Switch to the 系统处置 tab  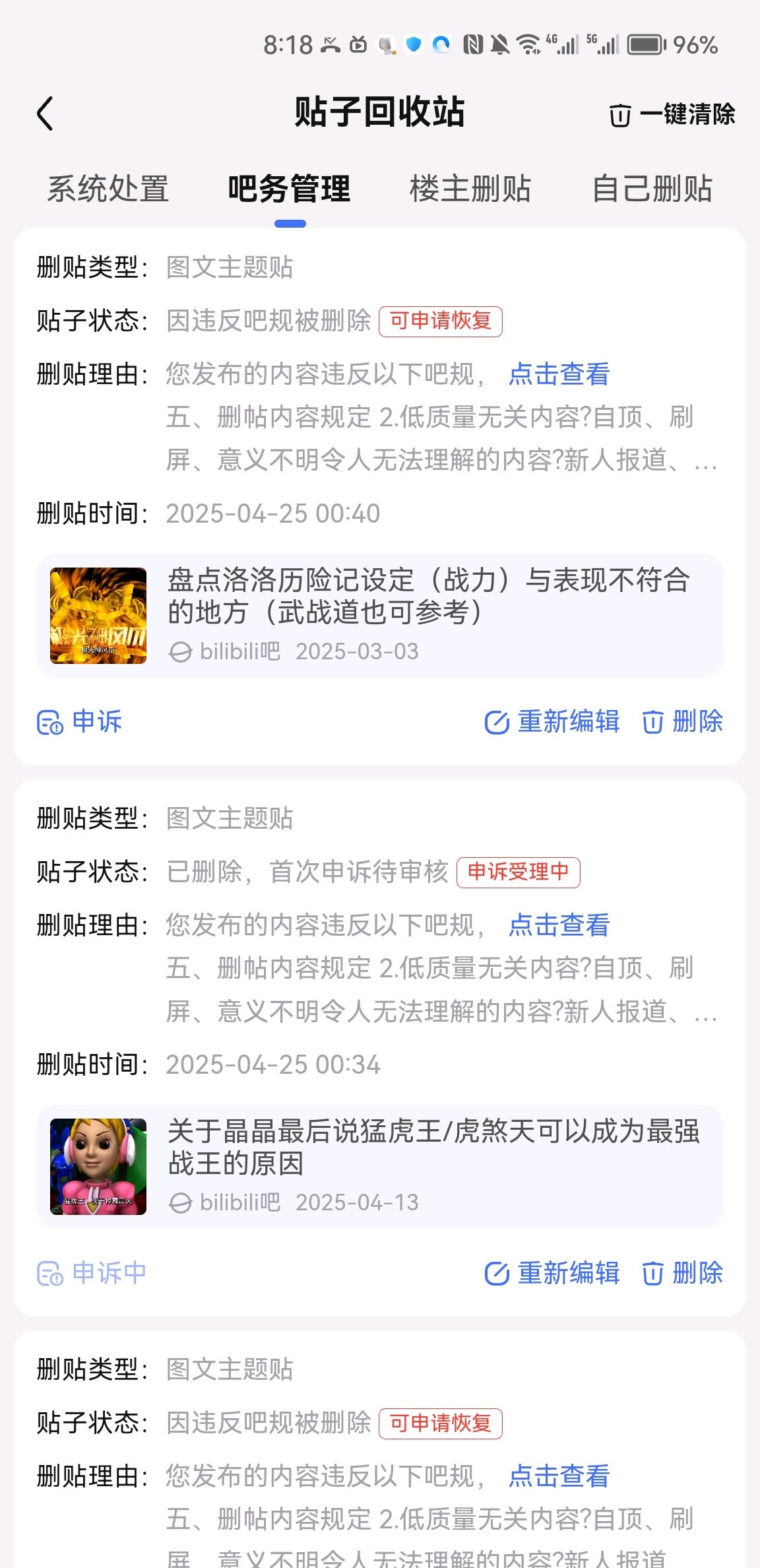click(108, 189)
